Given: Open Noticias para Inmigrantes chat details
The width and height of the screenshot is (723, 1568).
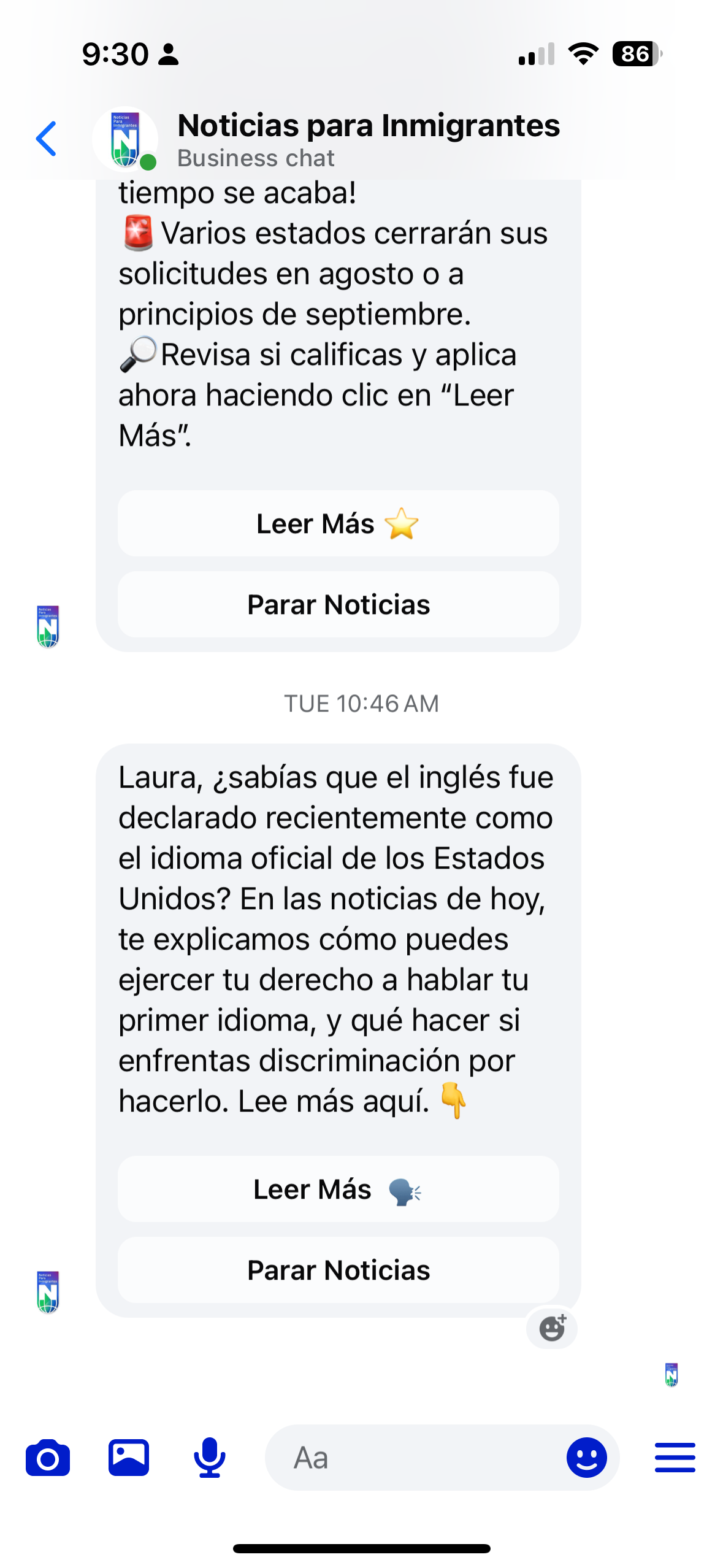Looking at the screenshot, I should tap(368, 139).
